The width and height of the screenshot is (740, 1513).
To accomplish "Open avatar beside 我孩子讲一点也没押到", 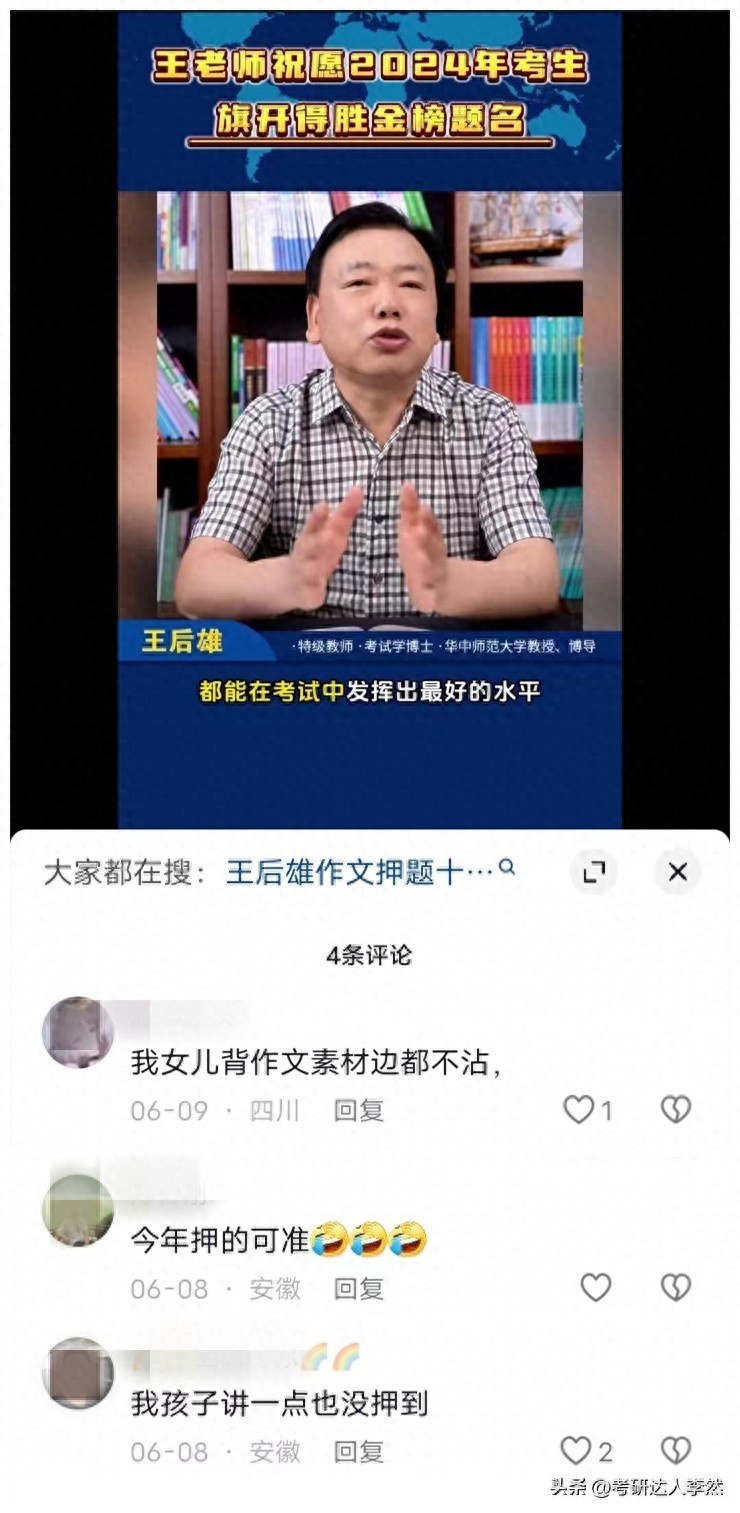I will click(78, 1373).
